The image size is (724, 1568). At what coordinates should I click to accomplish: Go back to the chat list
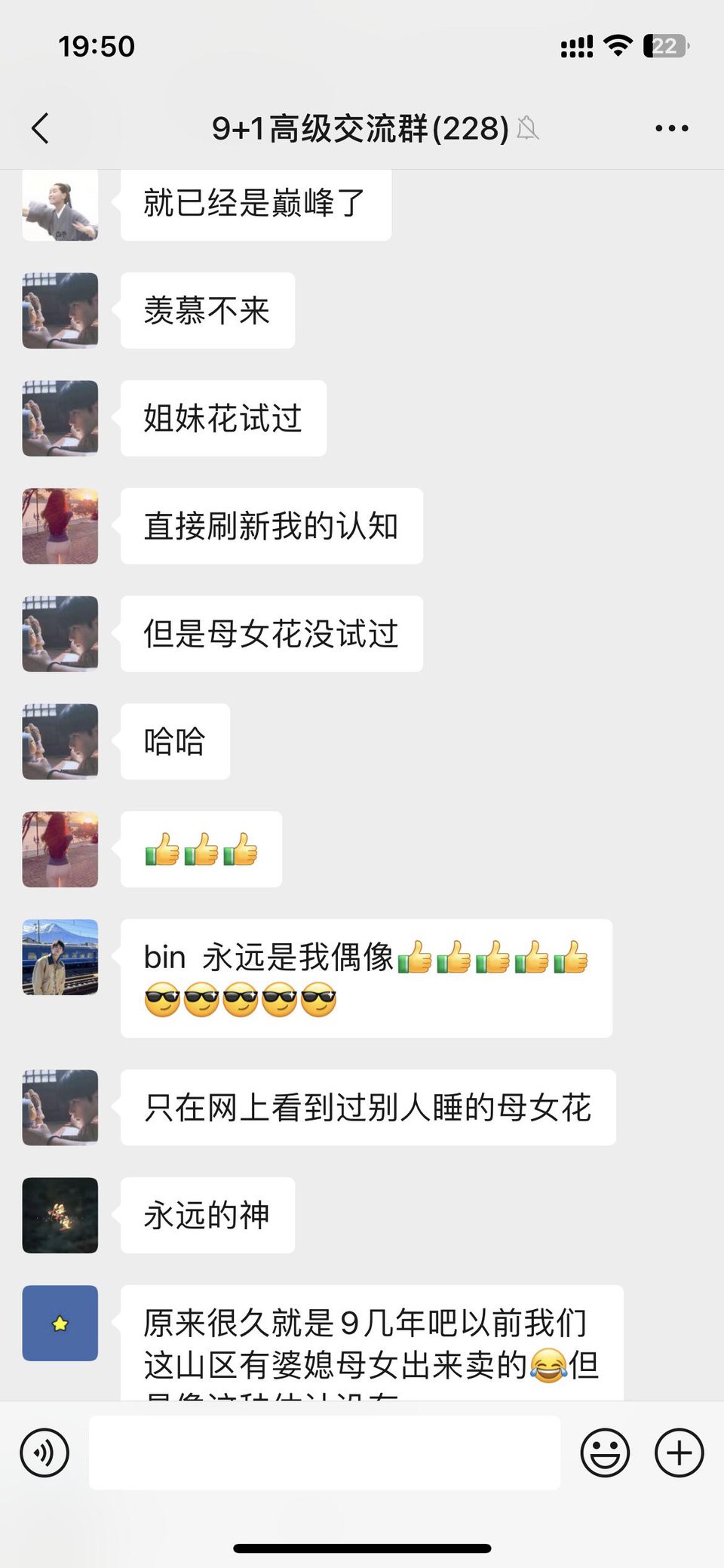41,128
